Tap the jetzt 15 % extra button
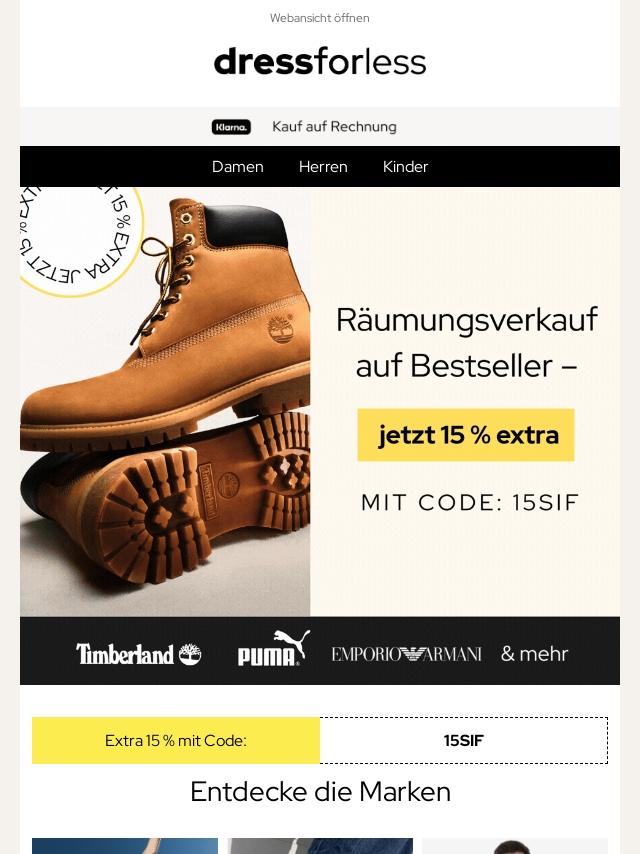This screenshot has width=640, height=854. tap(466, 435)
